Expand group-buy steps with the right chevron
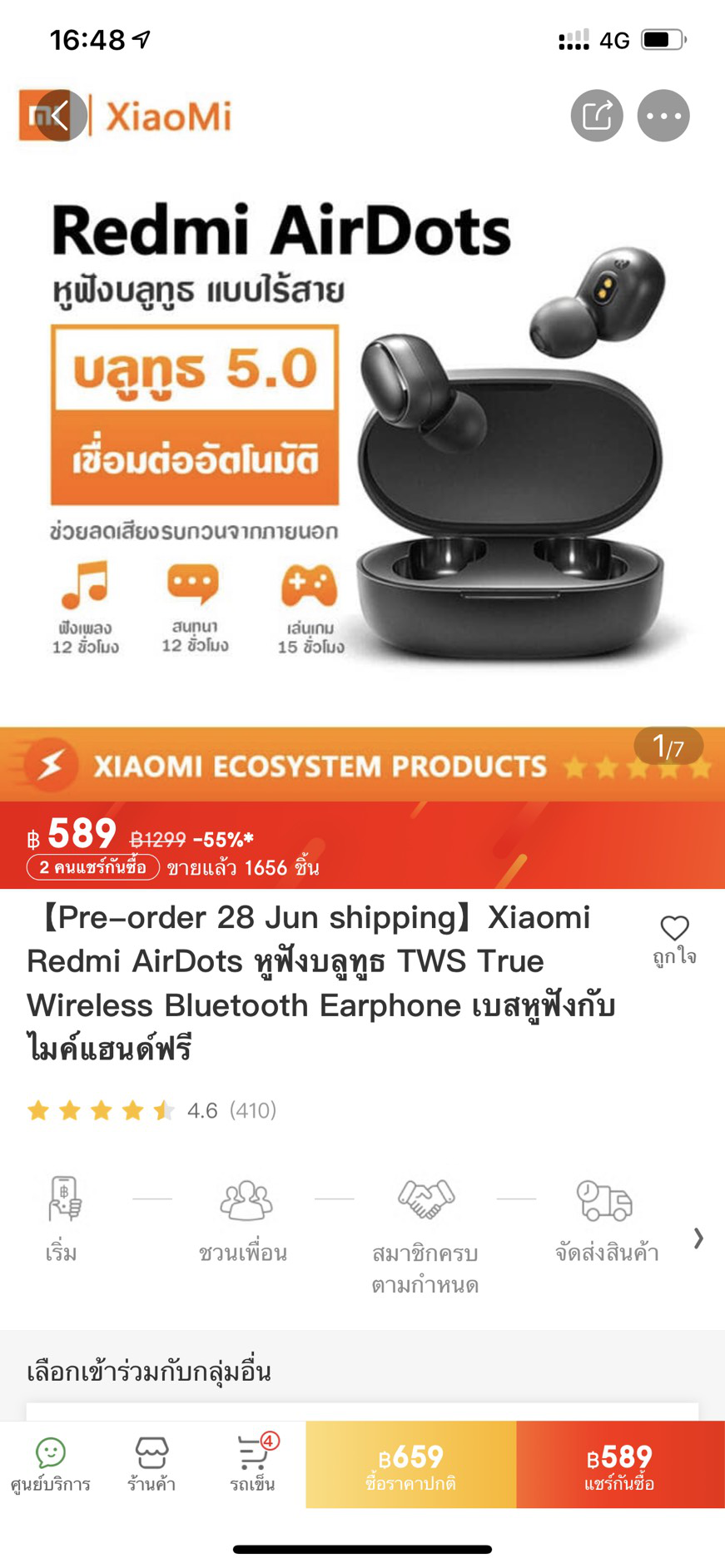The width and height of the screenshot is (725, 1568). [698, 1238]
